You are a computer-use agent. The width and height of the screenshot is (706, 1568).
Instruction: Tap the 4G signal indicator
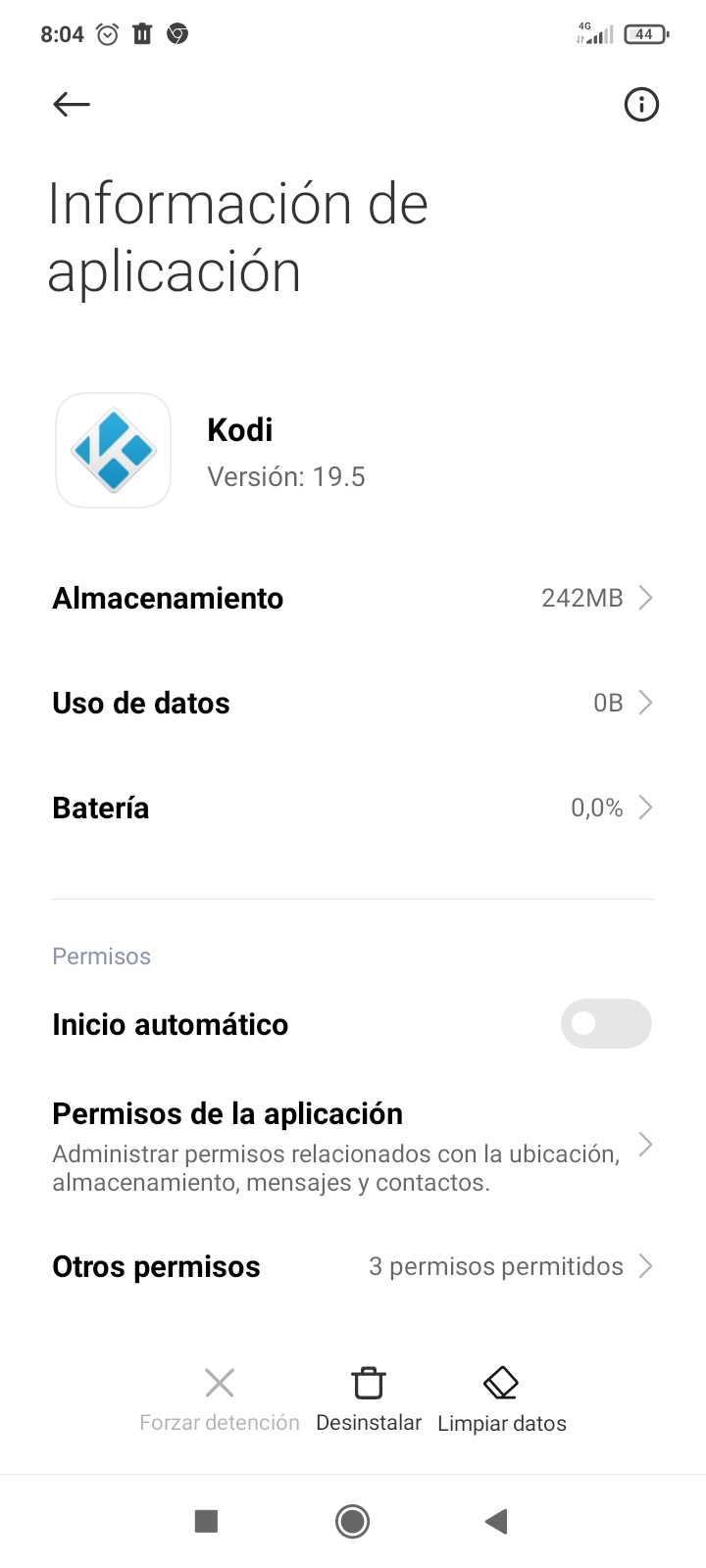[595, 32]
